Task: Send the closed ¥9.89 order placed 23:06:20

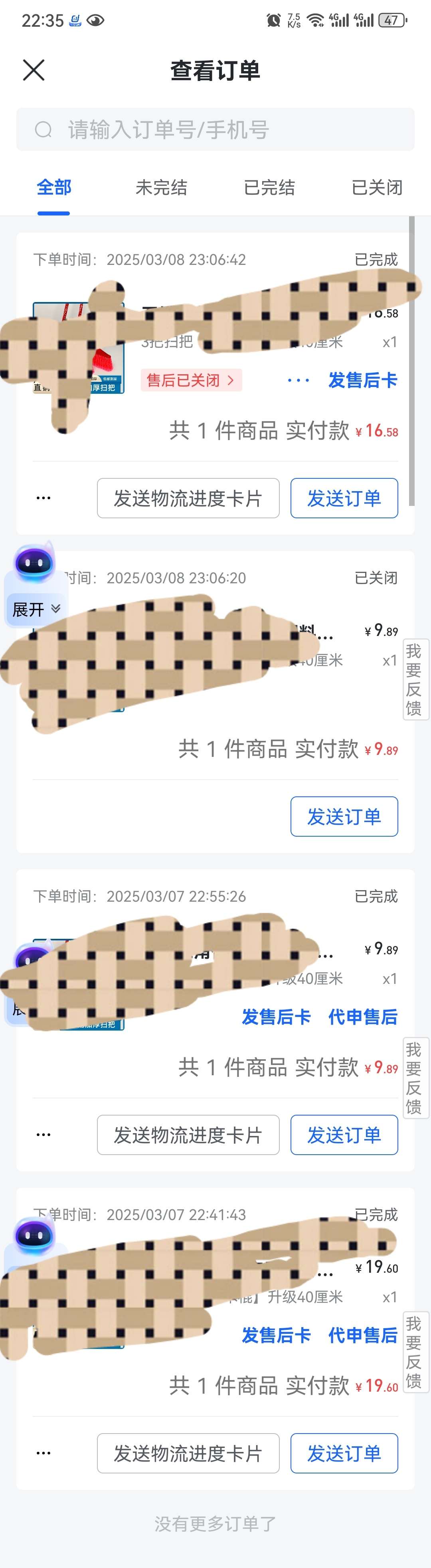Action: [344, 817]
